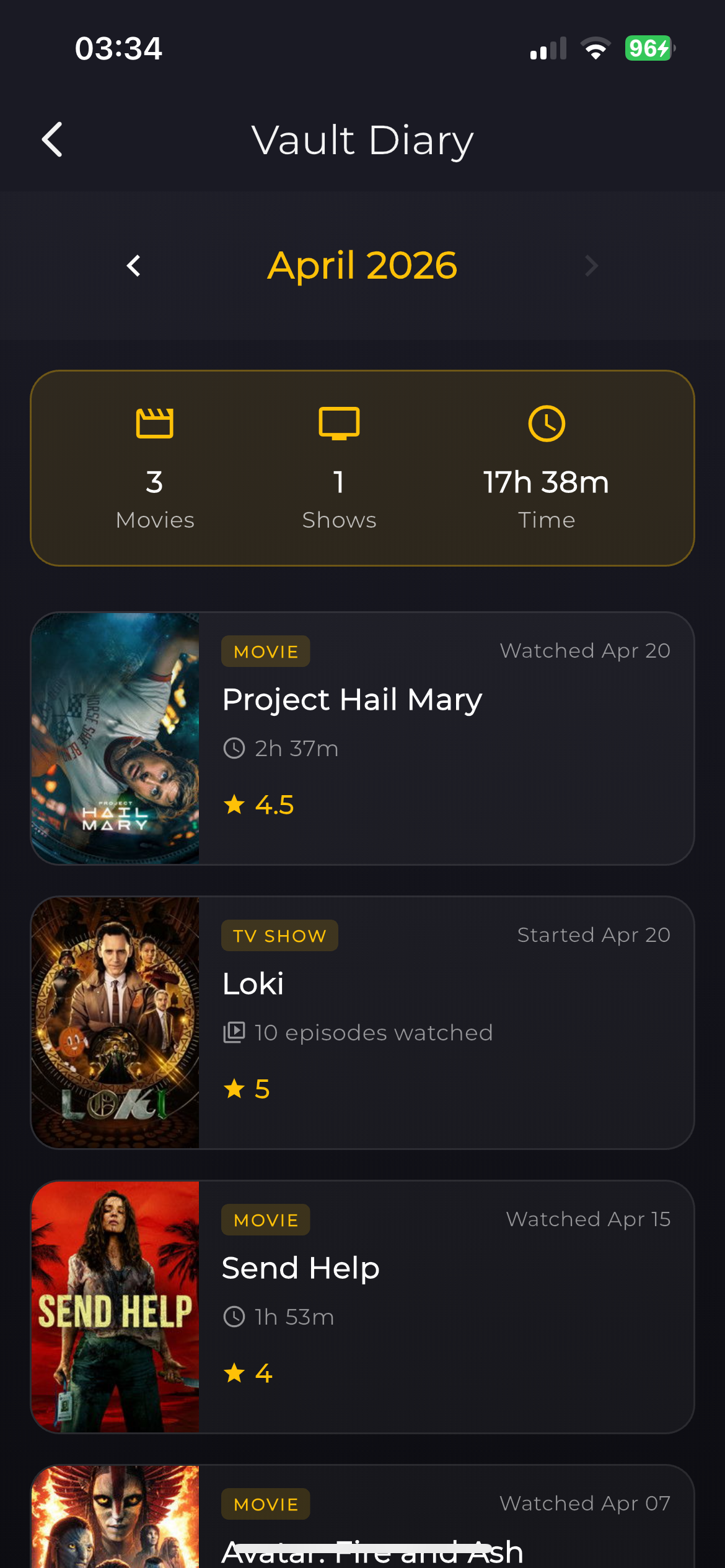Select the TV SHOW badge on Loki
Viewport: 725px width, 1568px height.
(279, 935)
